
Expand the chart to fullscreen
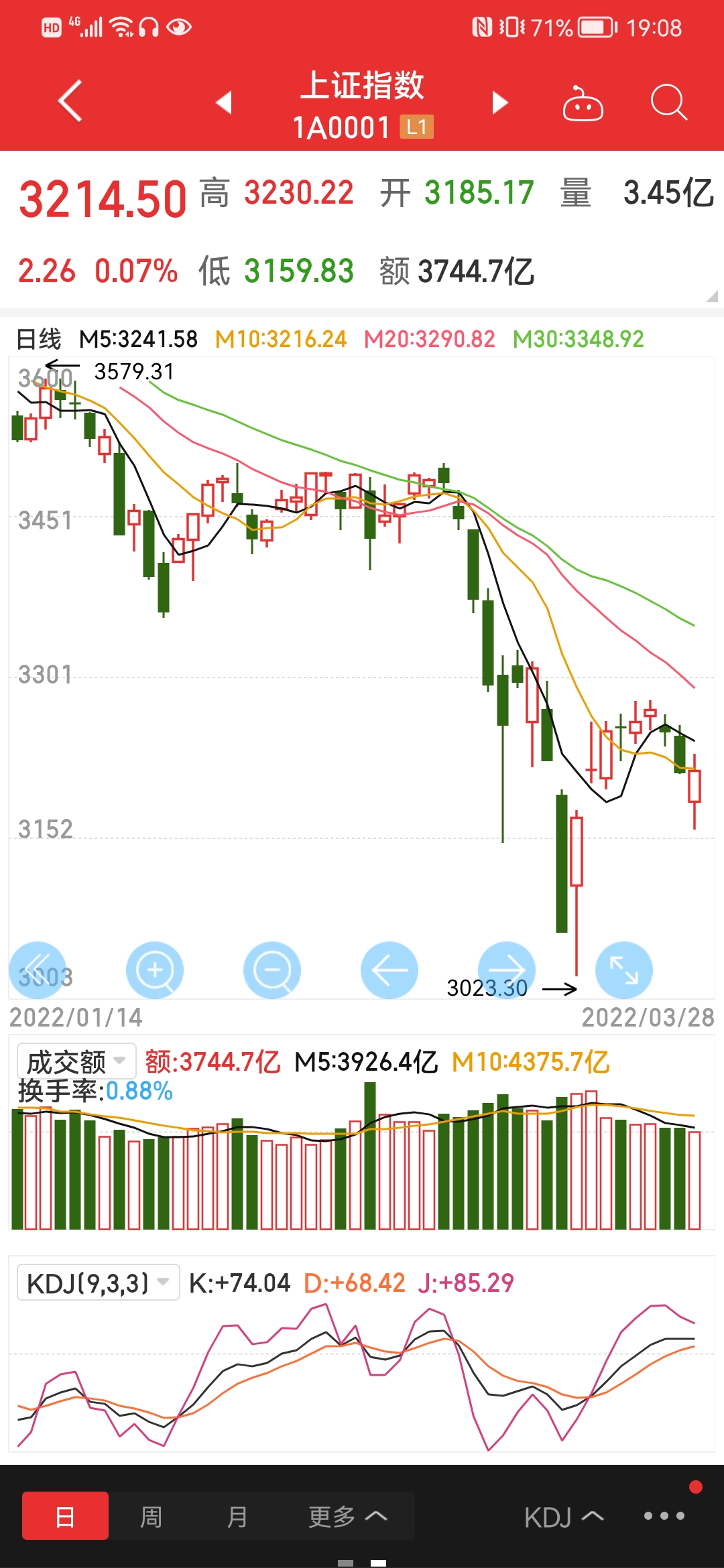[624, 970]
